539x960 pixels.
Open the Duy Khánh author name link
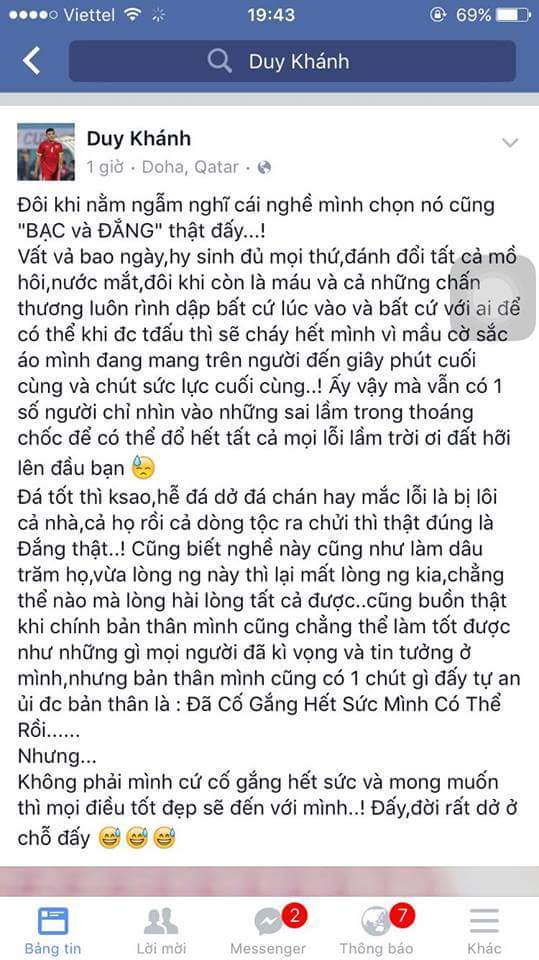[138, 139]
